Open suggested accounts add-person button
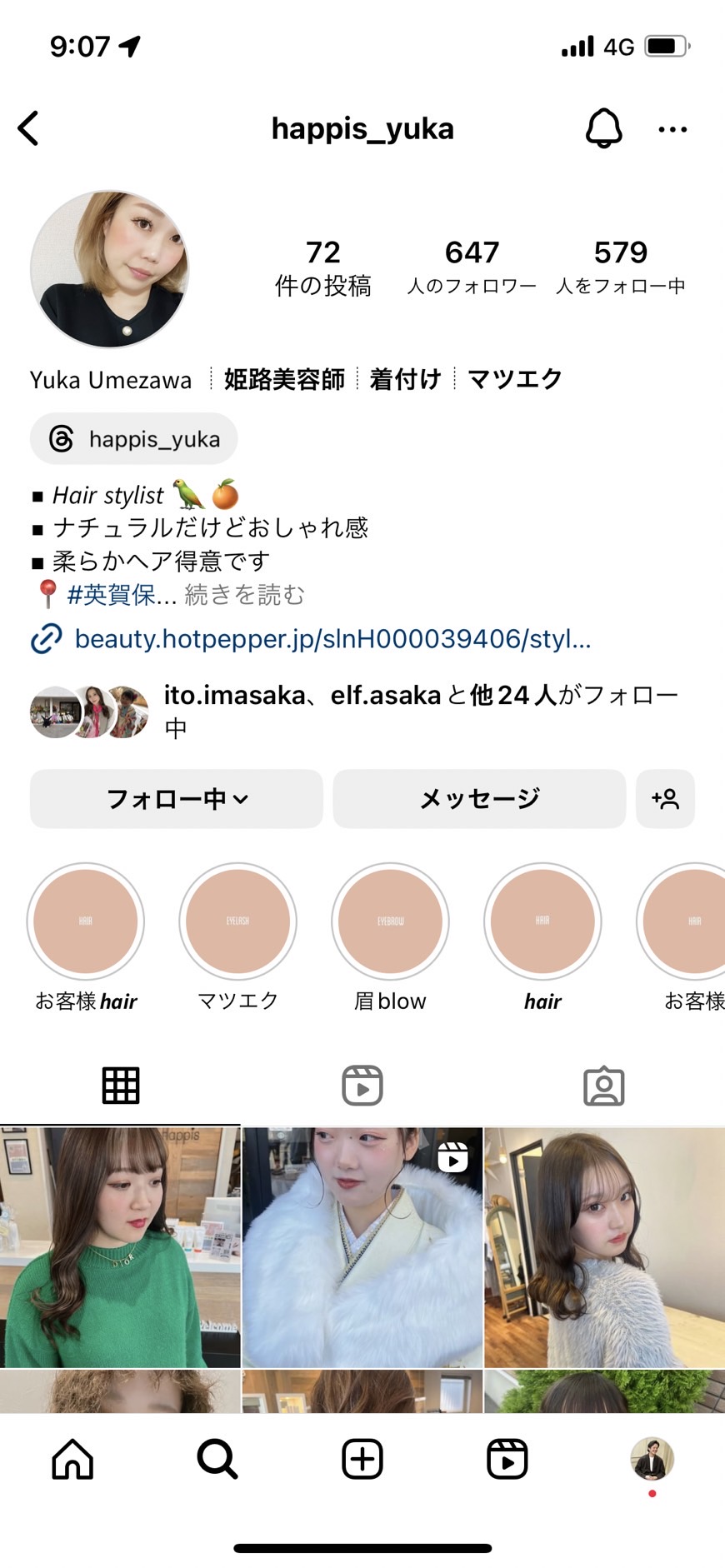Viewport: 725px width, 1568px height. (665, 799)
